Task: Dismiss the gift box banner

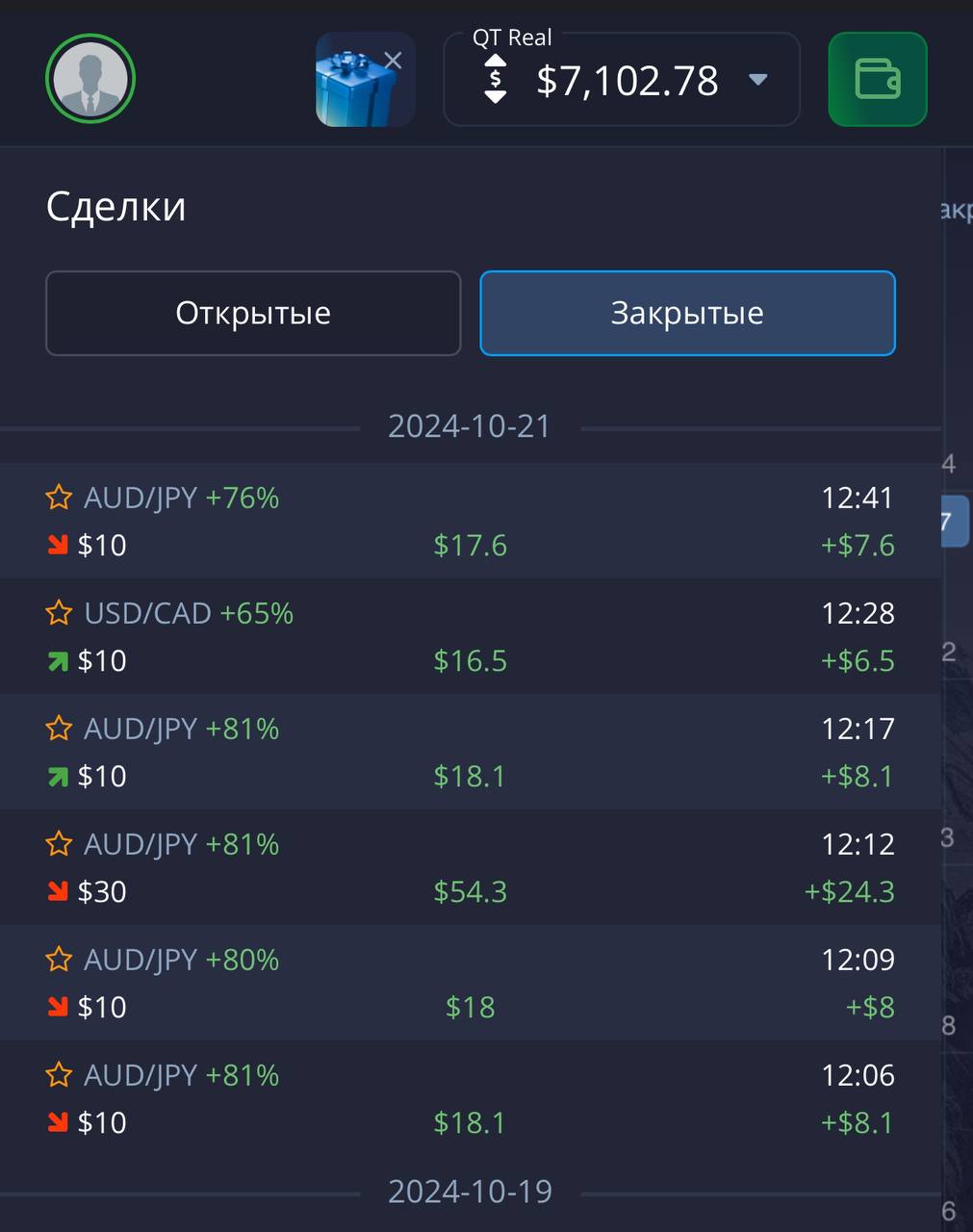Action: pyautogui.click(x=393, y=61)
